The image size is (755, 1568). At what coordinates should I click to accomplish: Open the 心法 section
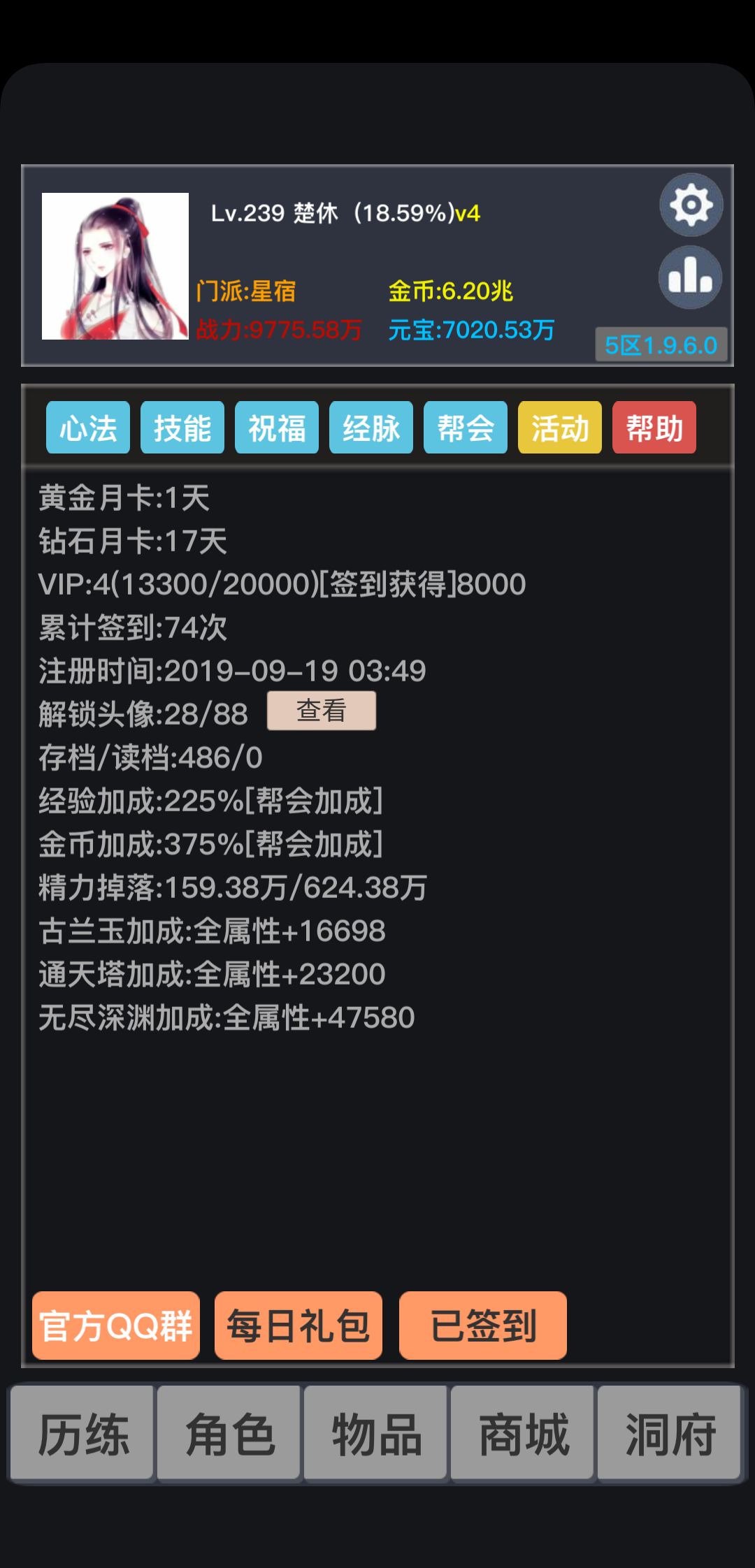pos(88,428)
